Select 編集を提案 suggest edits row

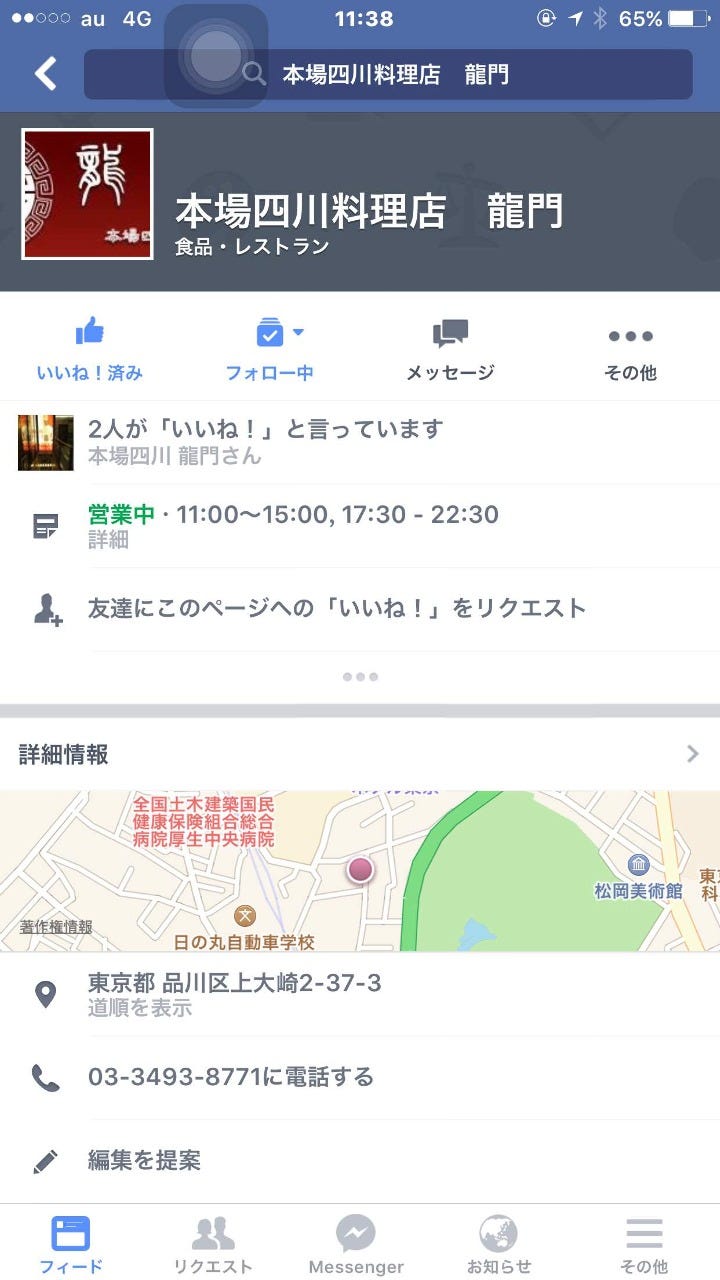[360, 1160]
